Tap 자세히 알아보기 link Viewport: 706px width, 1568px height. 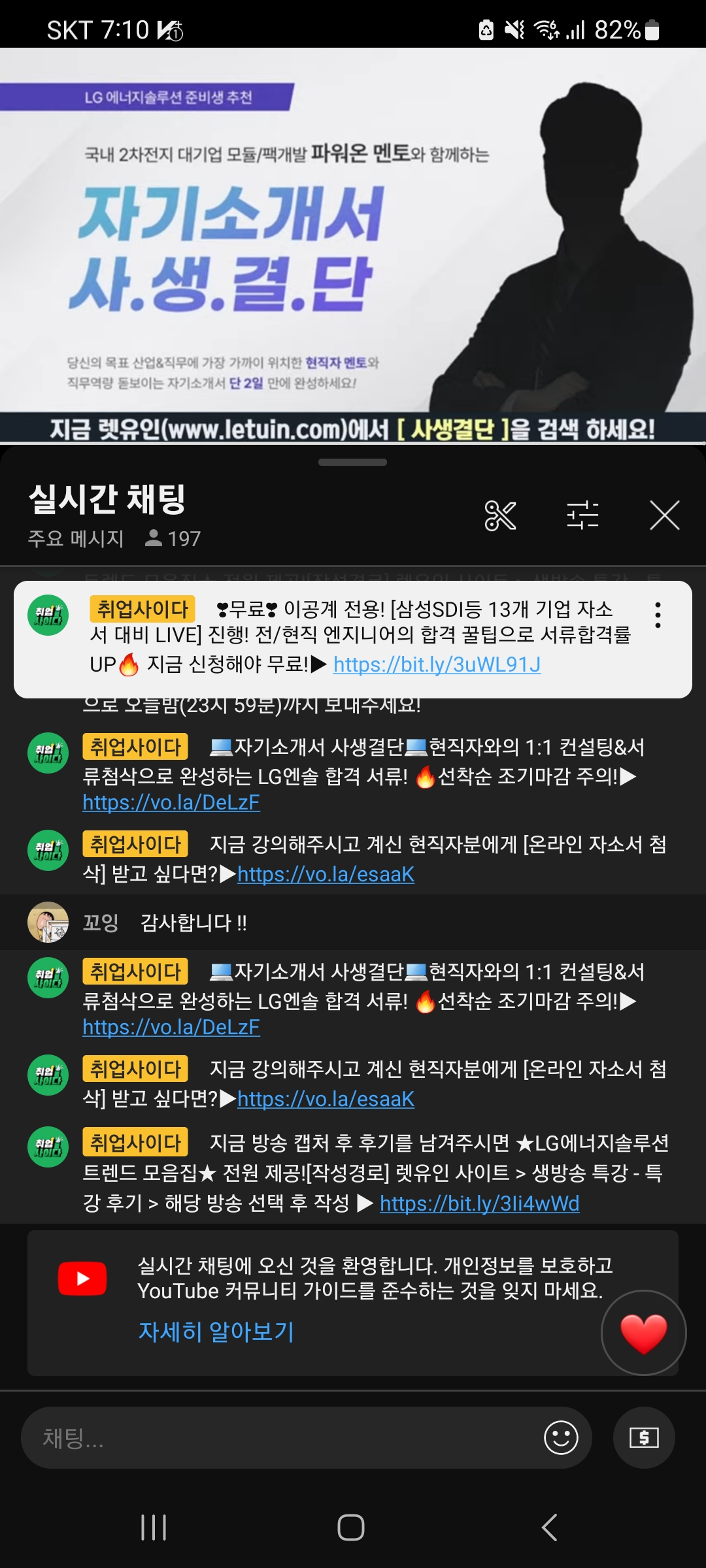point(216,1331)
